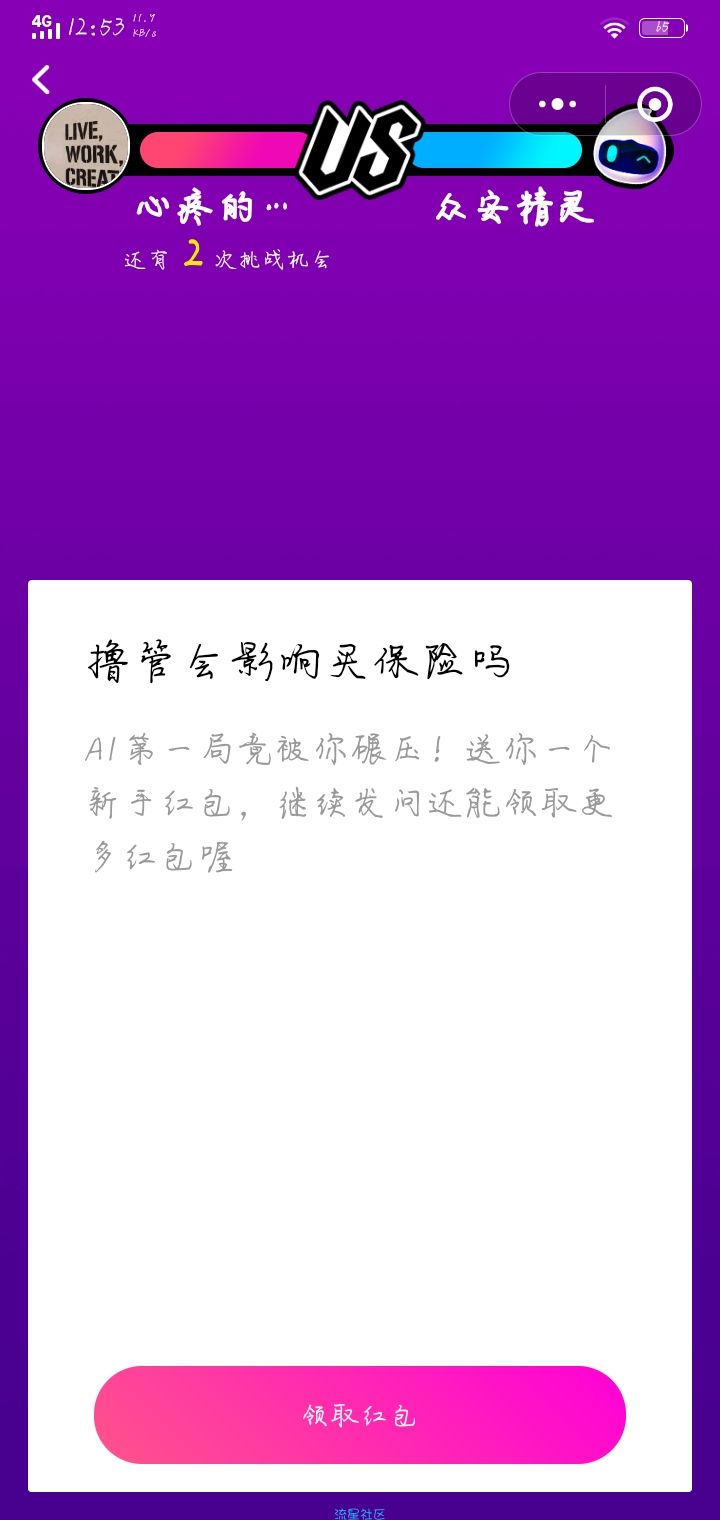
Task: Open the mini program more-options menu
Action: [557, 104]
